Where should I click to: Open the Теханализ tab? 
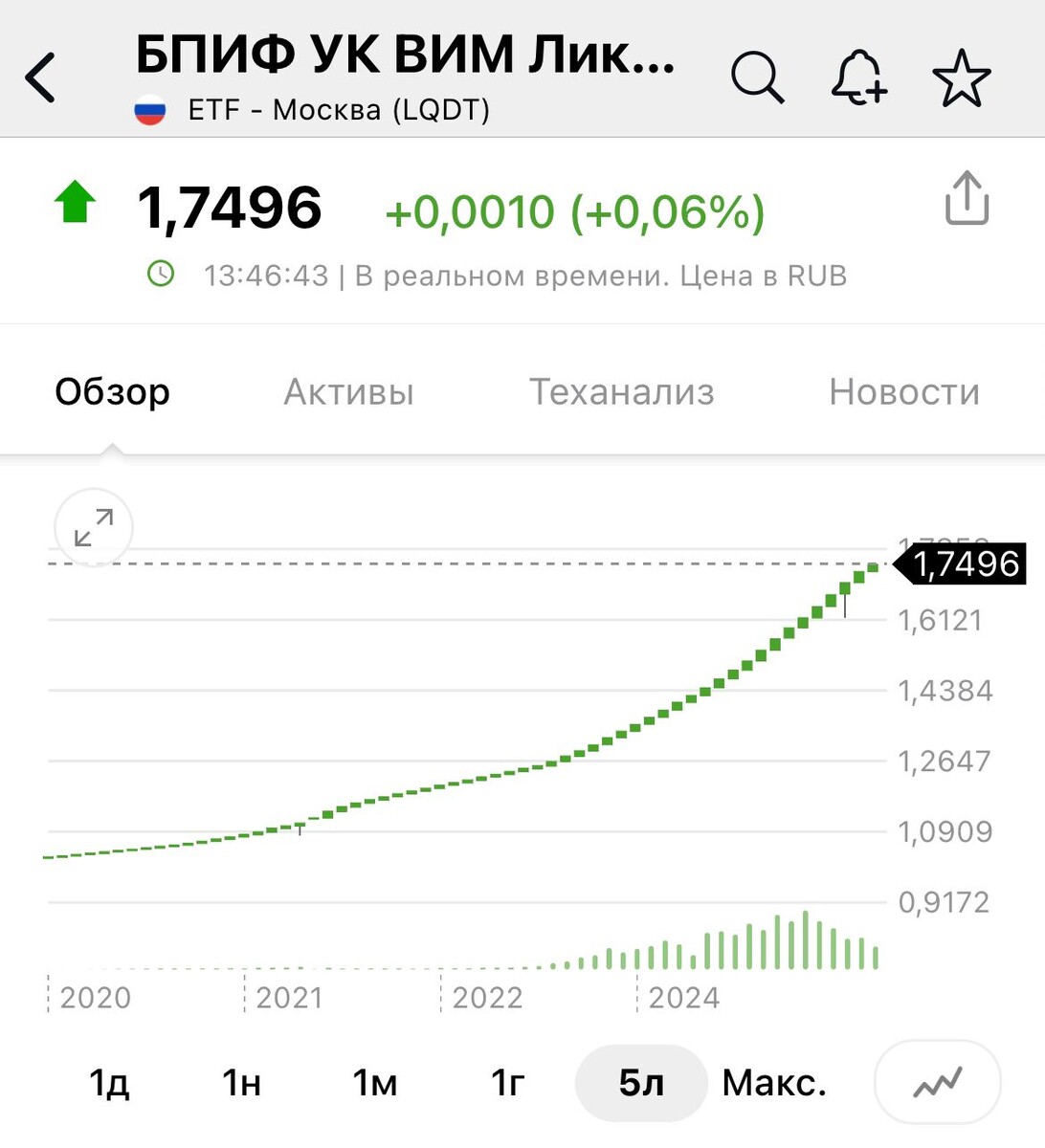point(622,392)
